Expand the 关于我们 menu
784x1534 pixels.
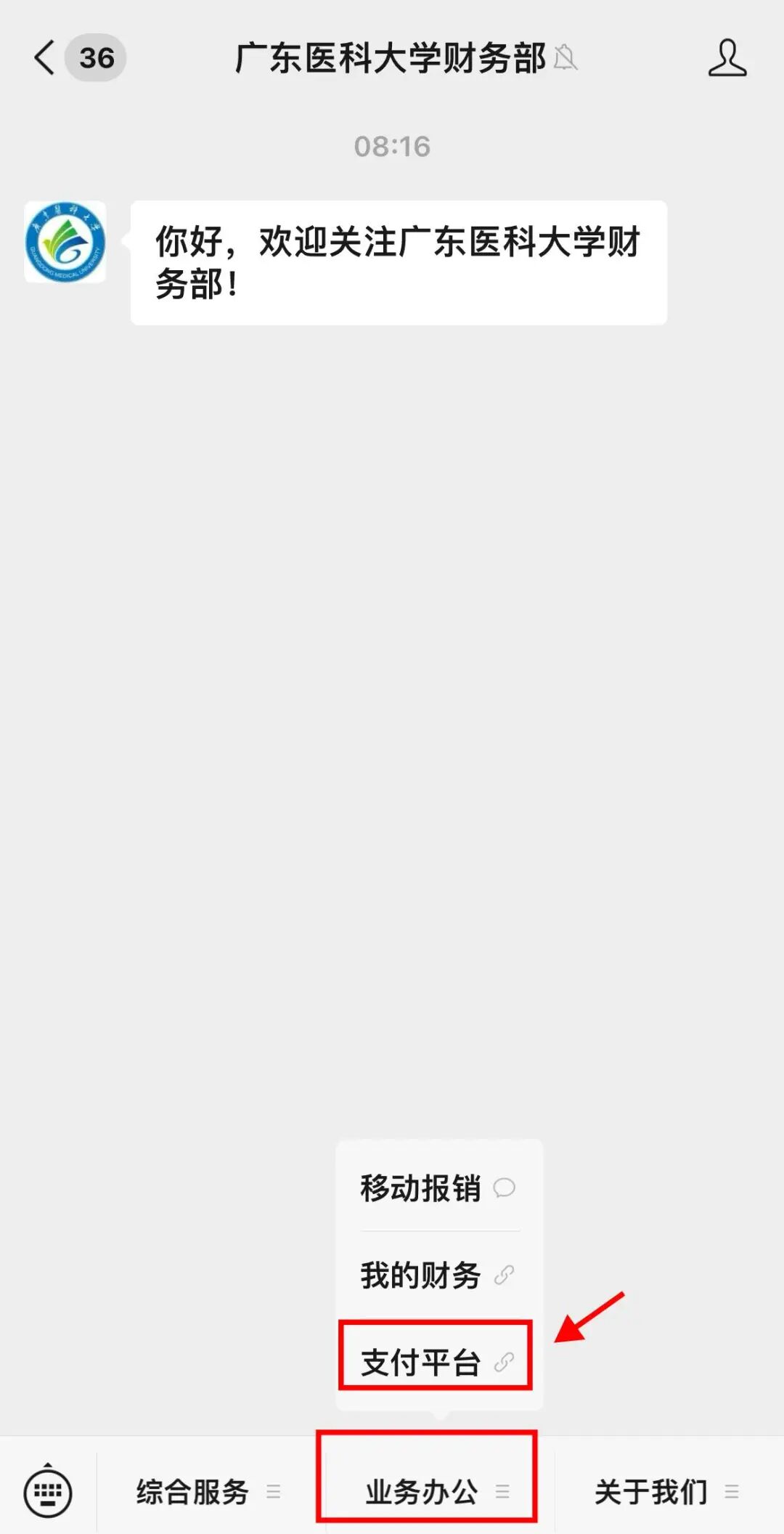coord(666,1492)
